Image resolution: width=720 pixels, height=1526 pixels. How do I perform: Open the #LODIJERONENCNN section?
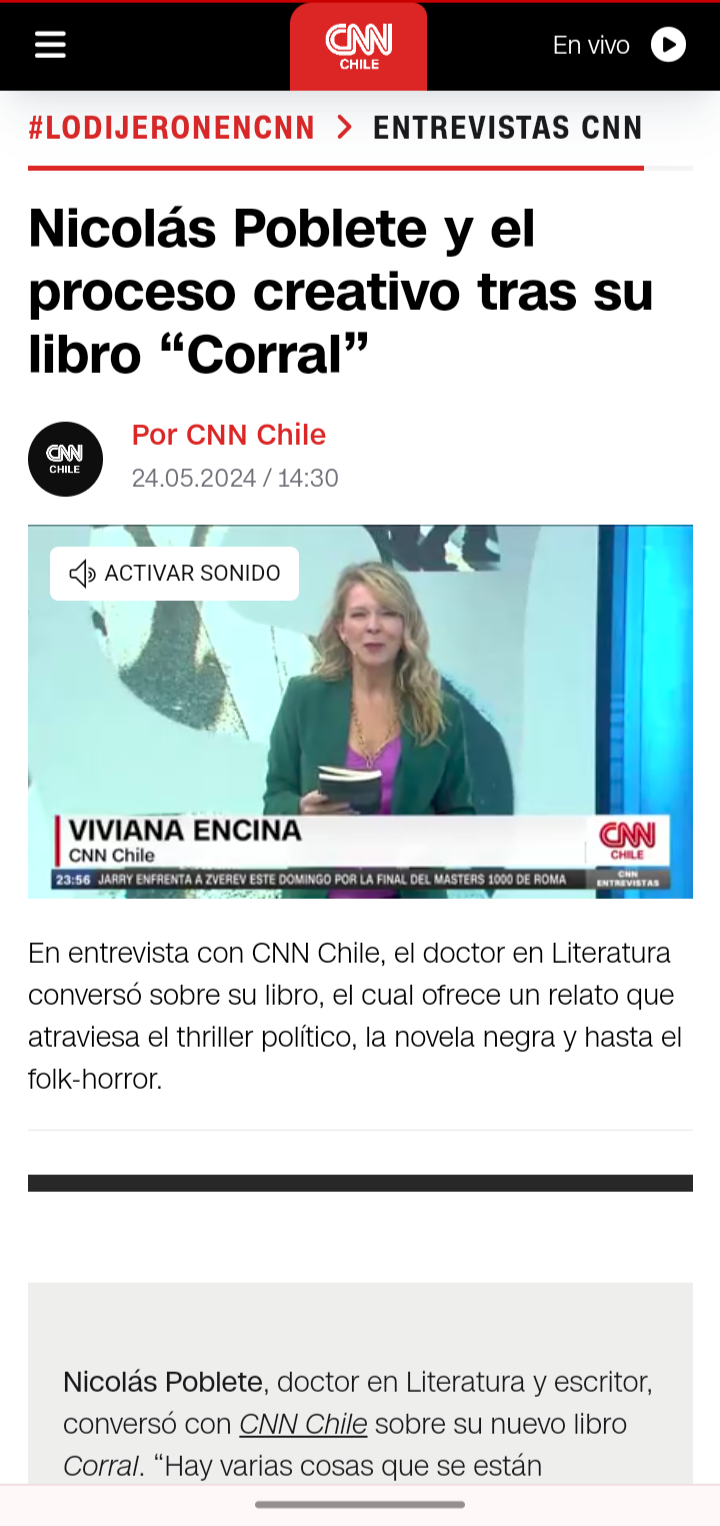pos(171,128)
